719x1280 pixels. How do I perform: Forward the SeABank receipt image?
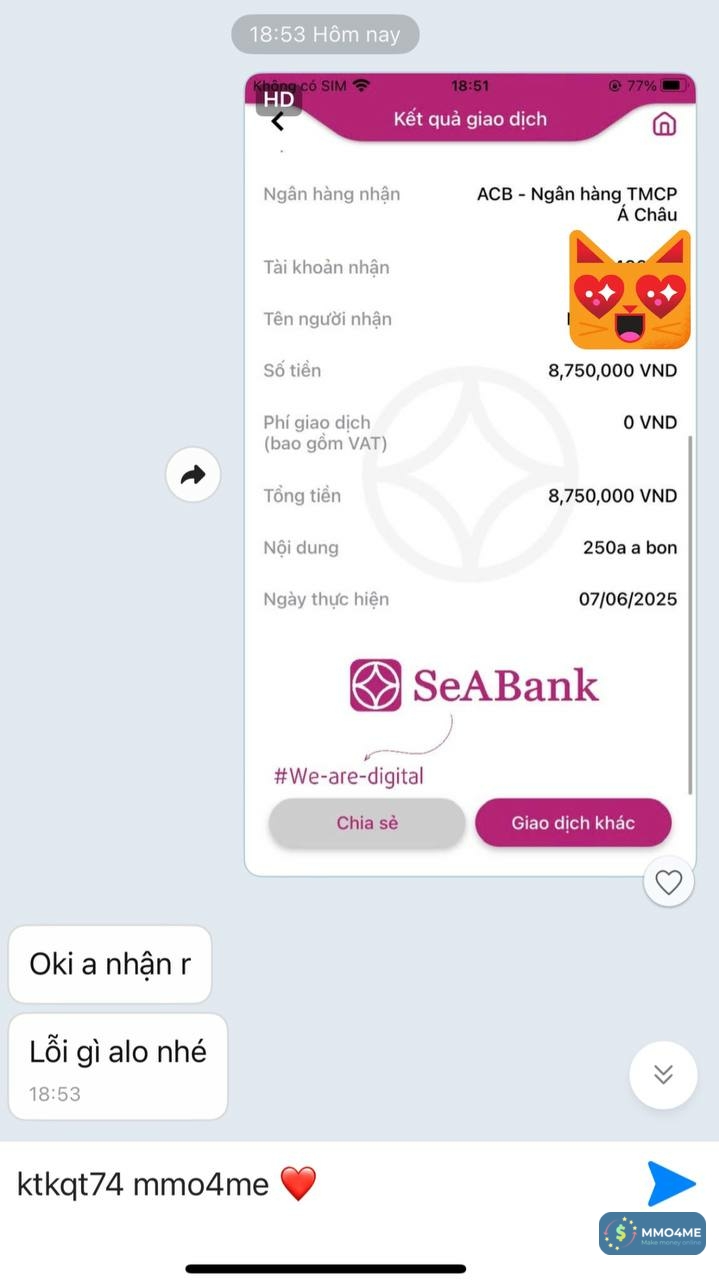pyautogui.click(x=192, y=475)
